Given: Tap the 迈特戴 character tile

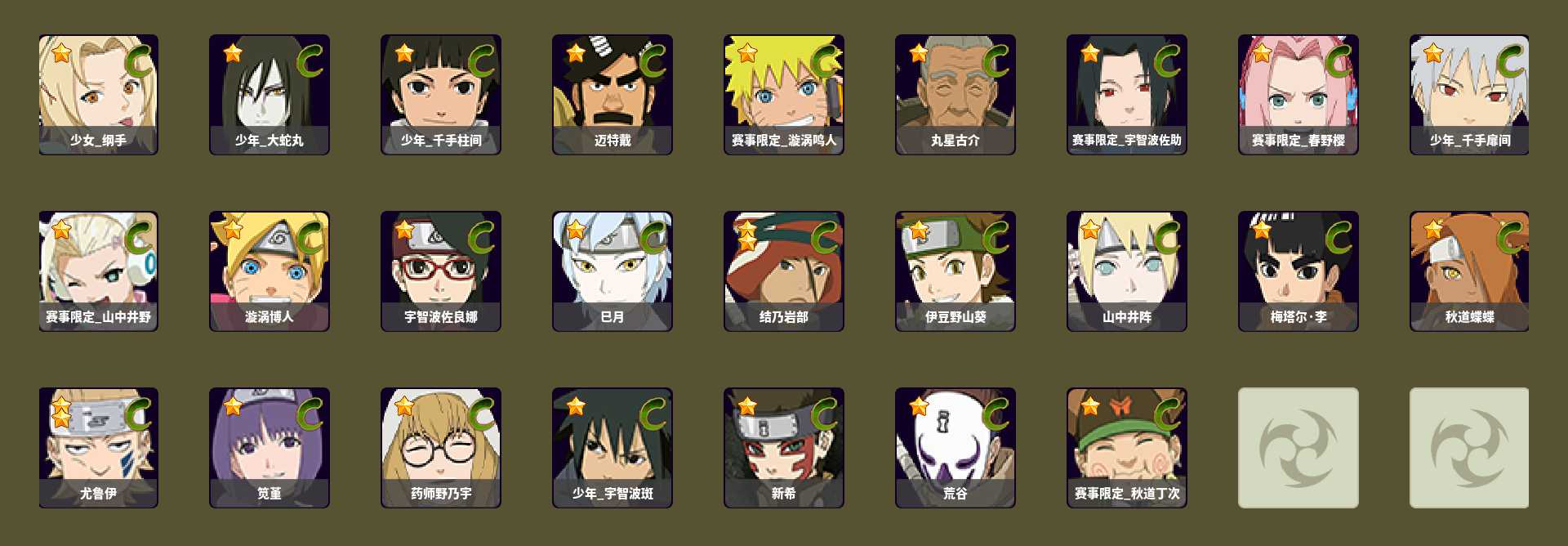Looking at the screenshot, I should (x=612, y=94).
